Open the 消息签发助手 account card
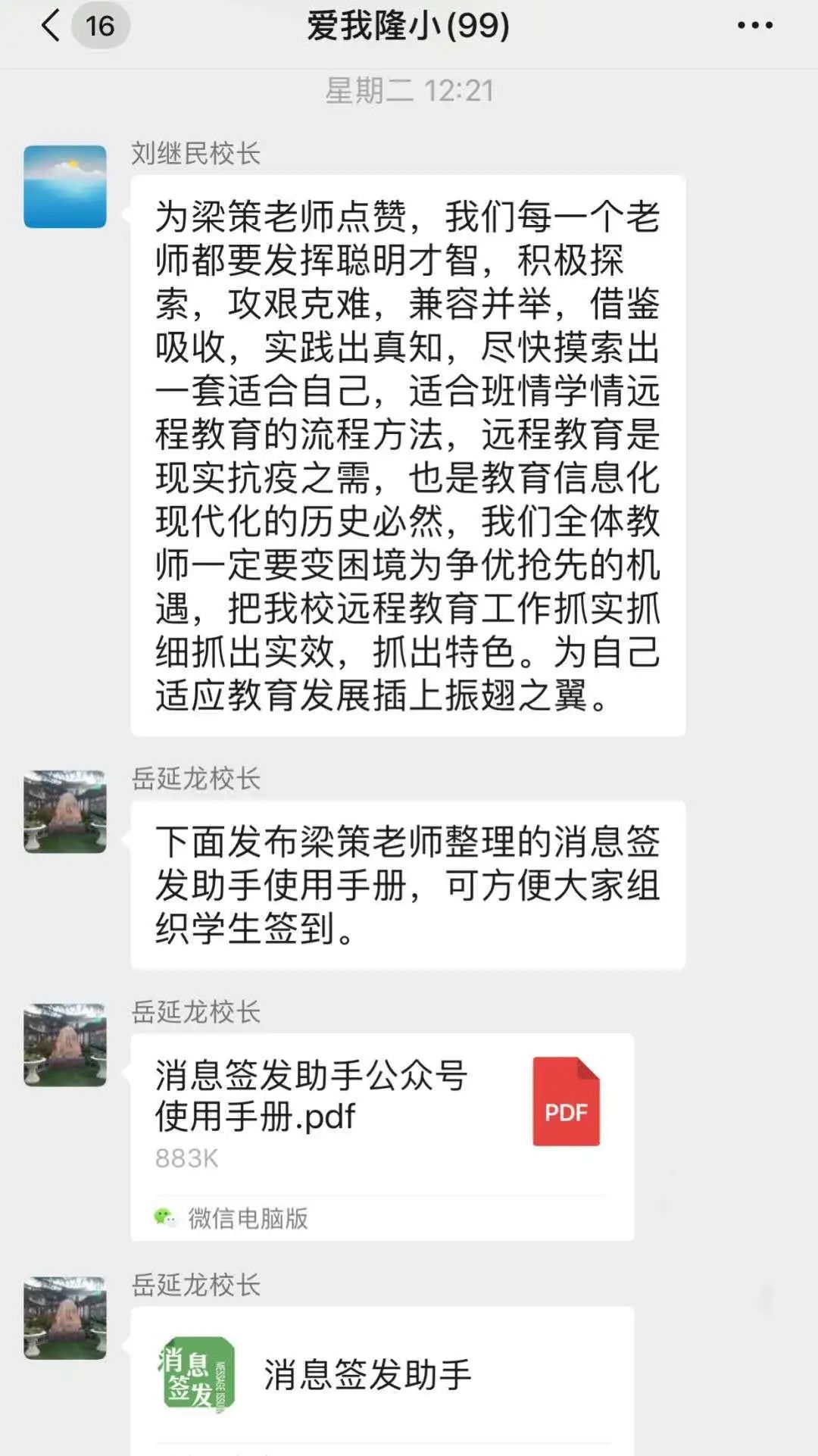818x1456 pixels. [382, 1375]
